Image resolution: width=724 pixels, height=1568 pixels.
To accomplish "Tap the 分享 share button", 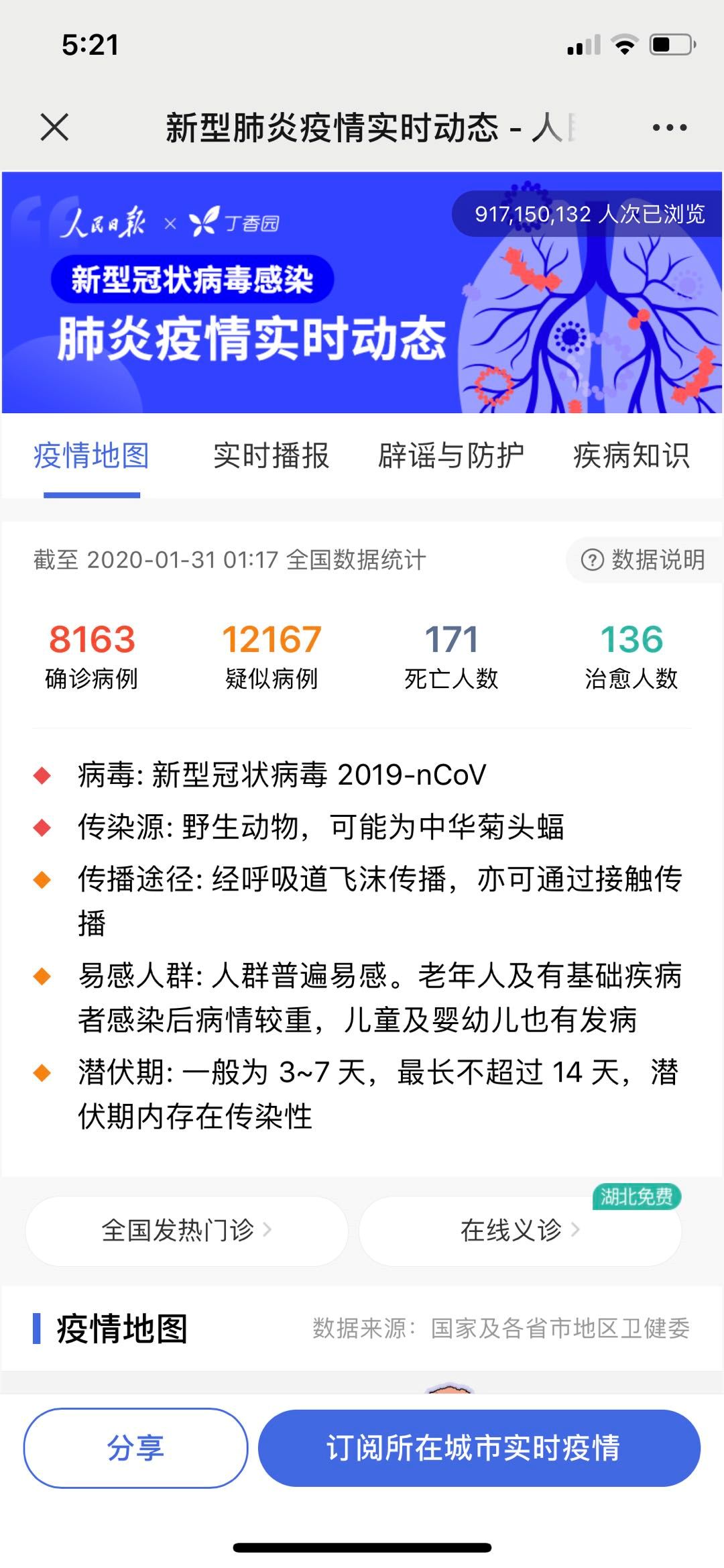I will point(135,1448).
